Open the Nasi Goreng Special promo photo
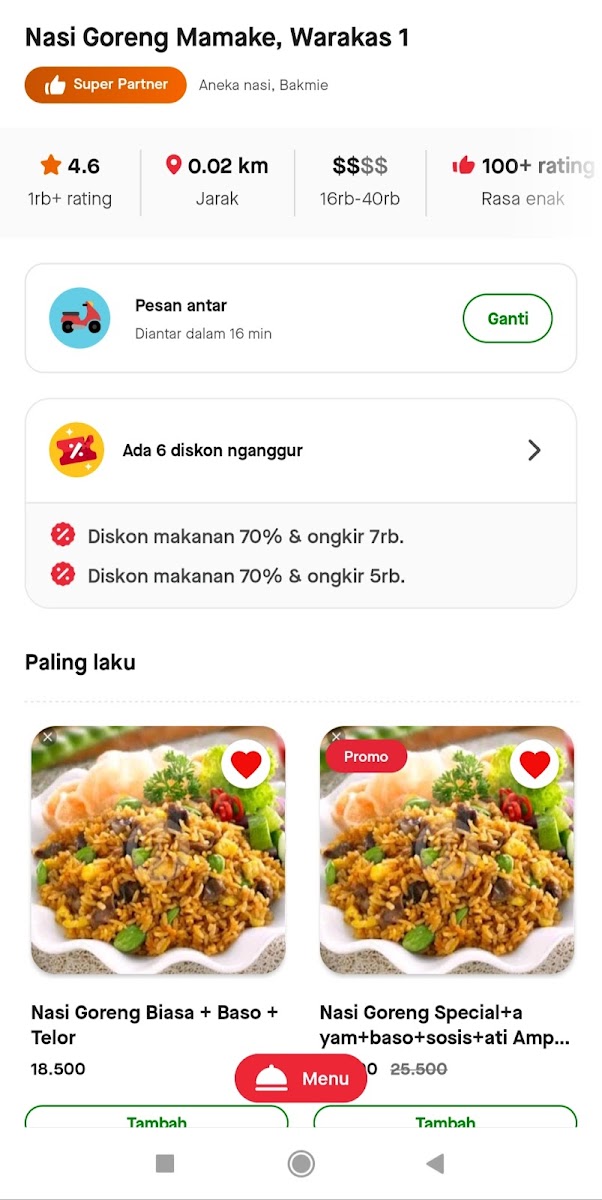 click(446, 870)
